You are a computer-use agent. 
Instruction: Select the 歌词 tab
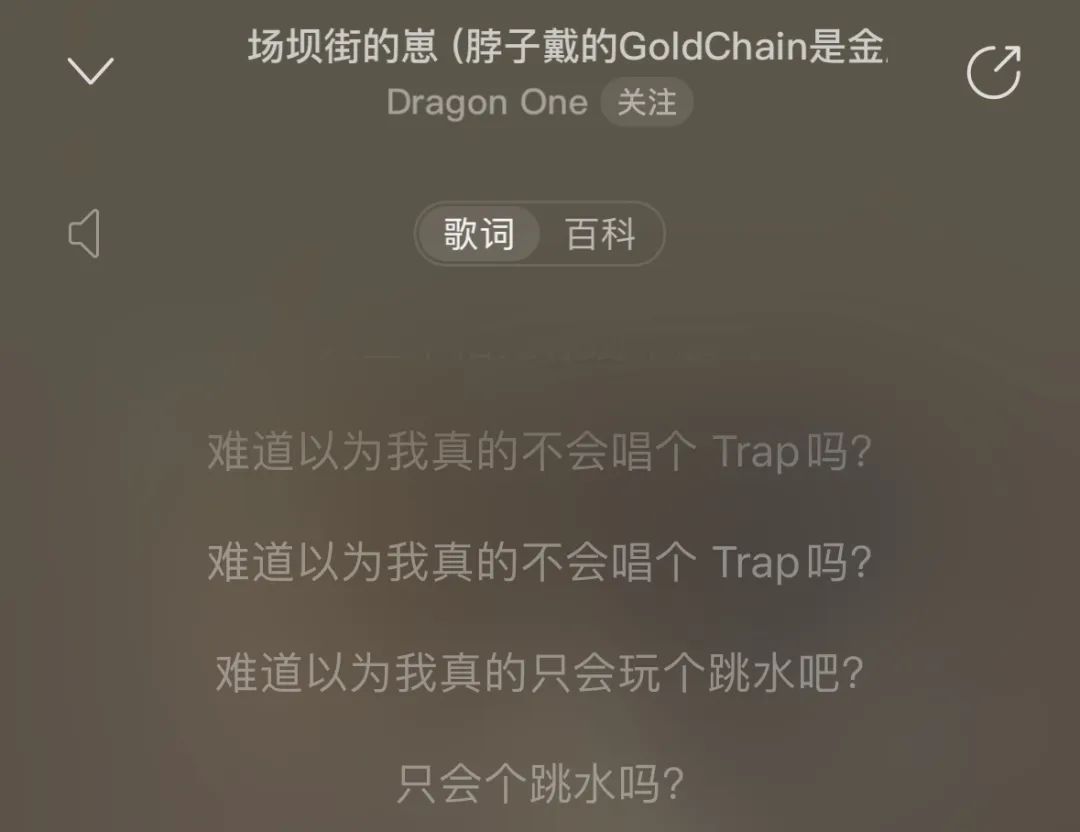click(480, 235)
